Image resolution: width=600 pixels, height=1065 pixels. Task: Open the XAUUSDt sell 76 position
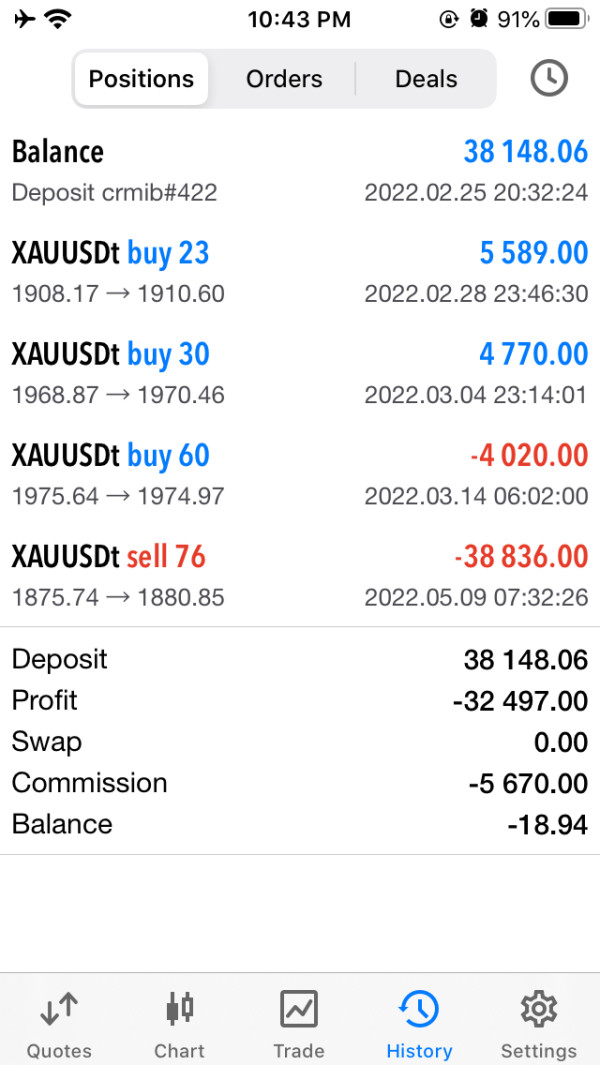pos(300,574)
